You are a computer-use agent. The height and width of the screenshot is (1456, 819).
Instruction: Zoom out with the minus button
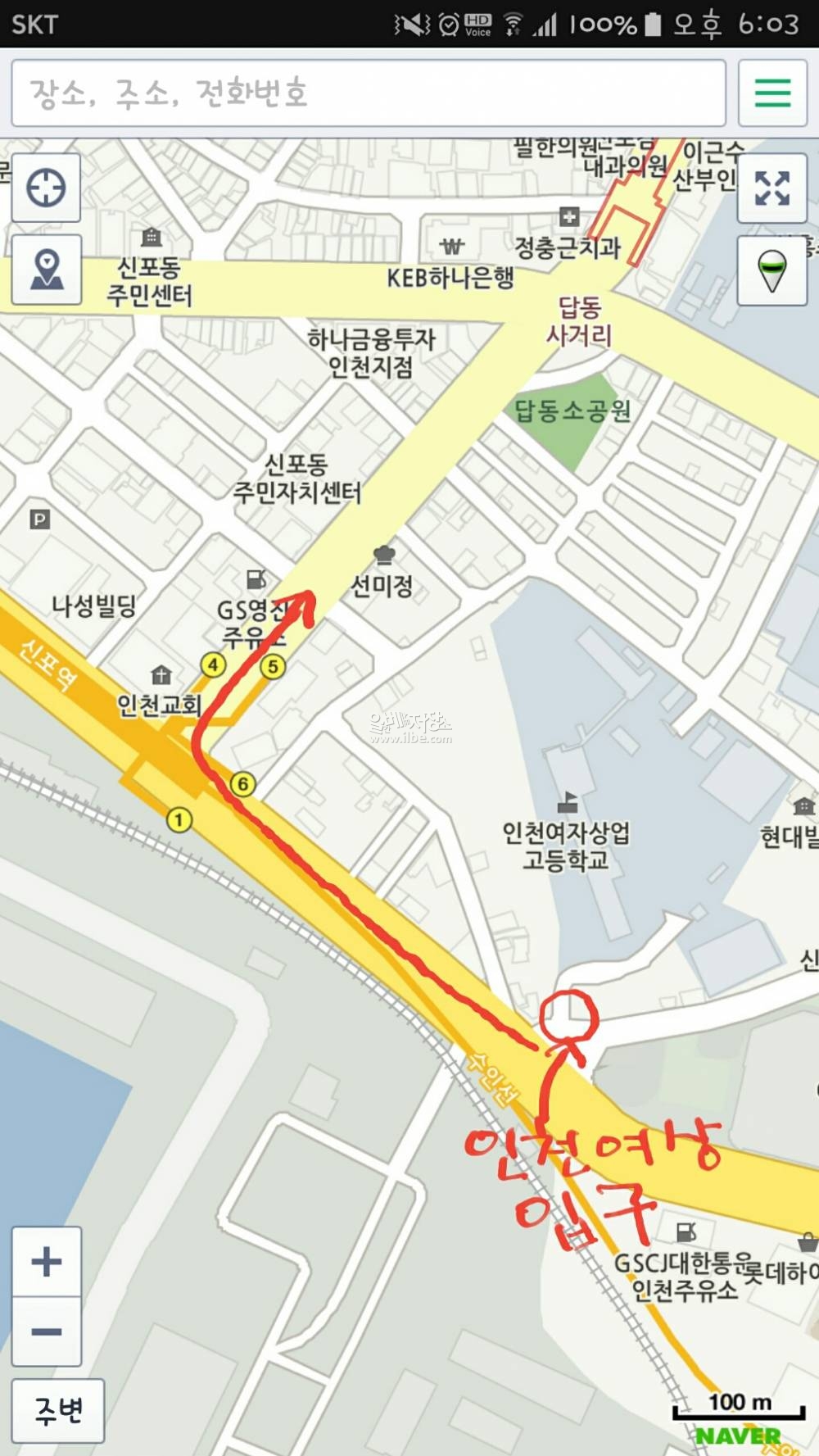coord(47,1331)
